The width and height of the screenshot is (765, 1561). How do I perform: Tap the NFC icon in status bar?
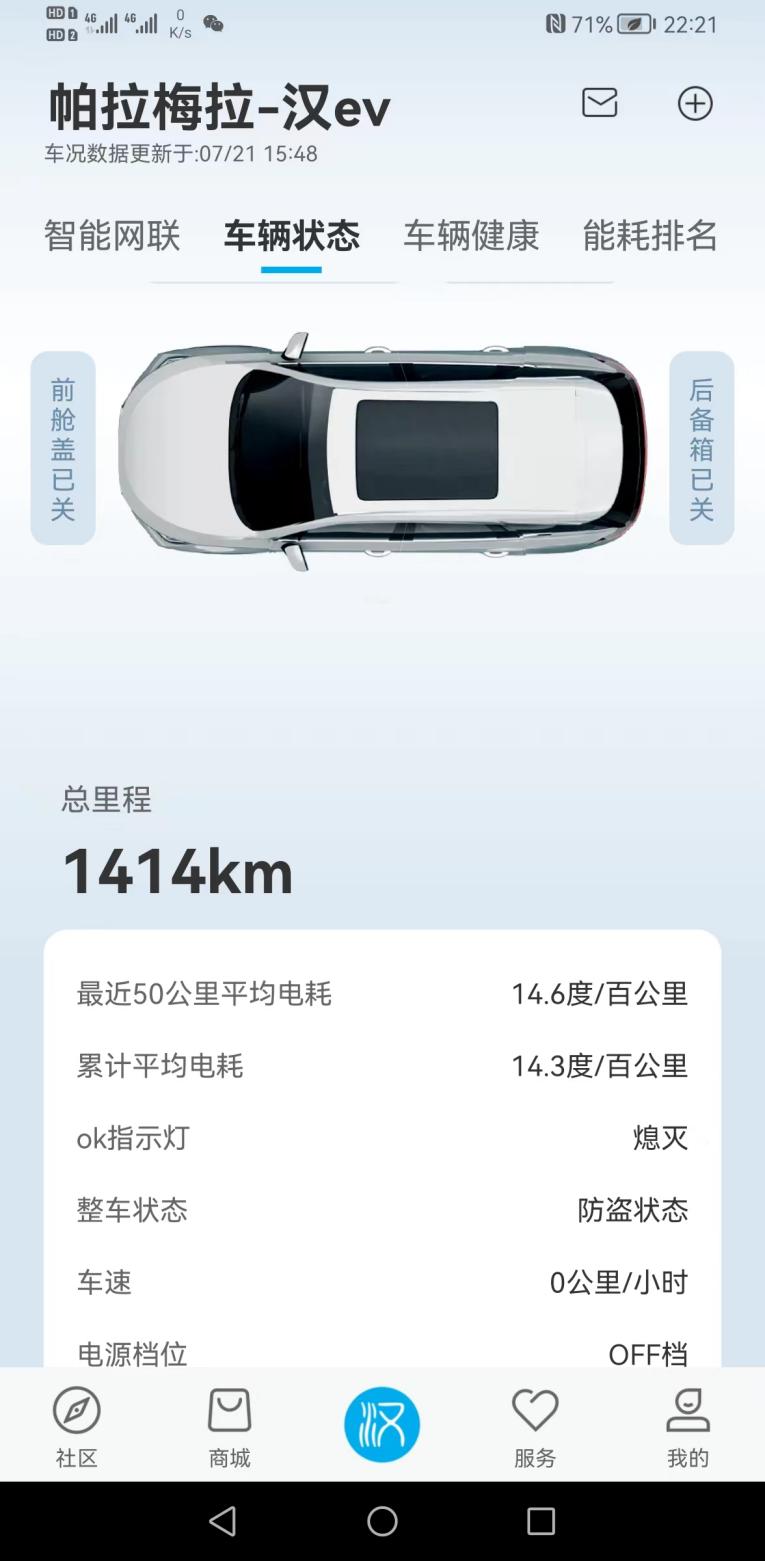pyautogui.click(x=557, y=22)
